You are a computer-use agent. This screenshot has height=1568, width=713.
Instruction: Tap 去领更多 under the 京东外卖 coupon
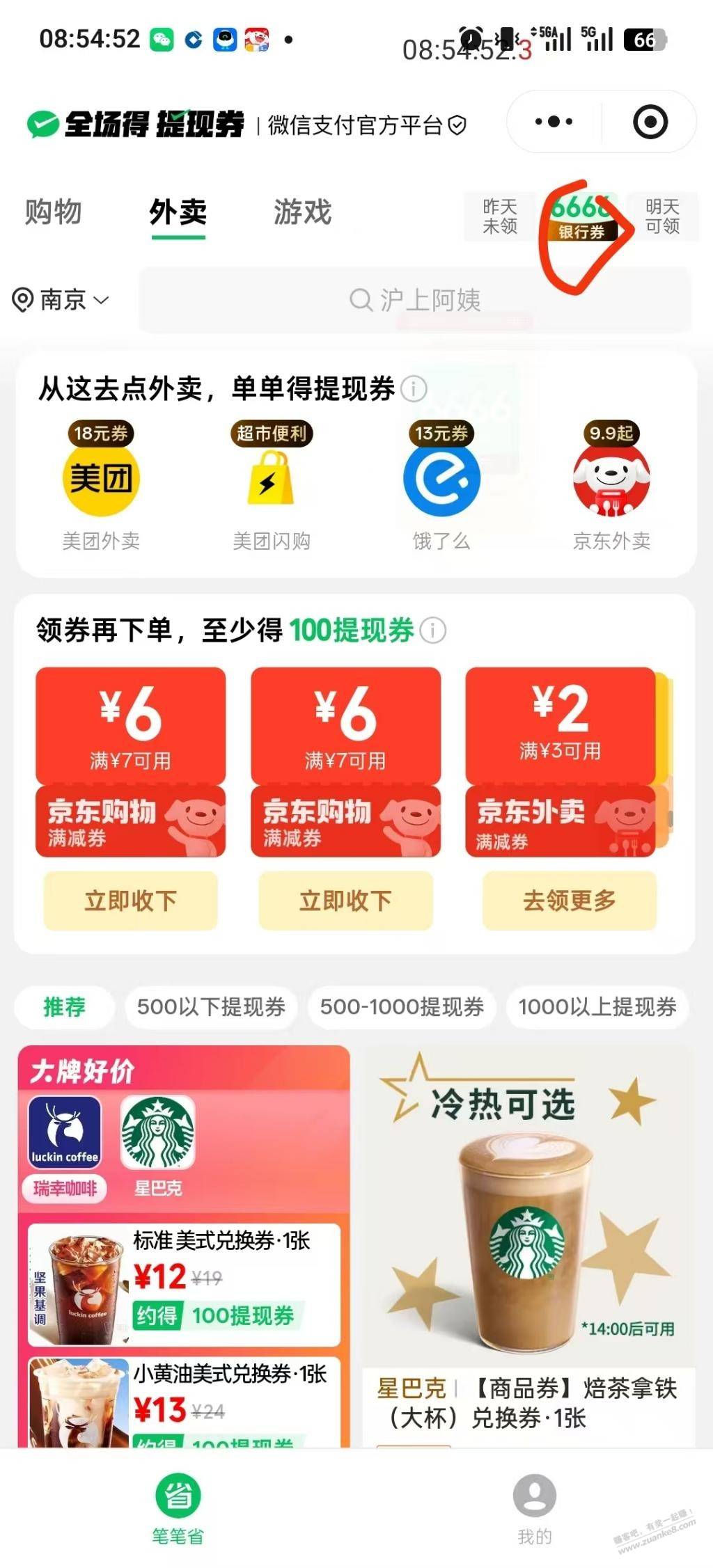(569, 901)
